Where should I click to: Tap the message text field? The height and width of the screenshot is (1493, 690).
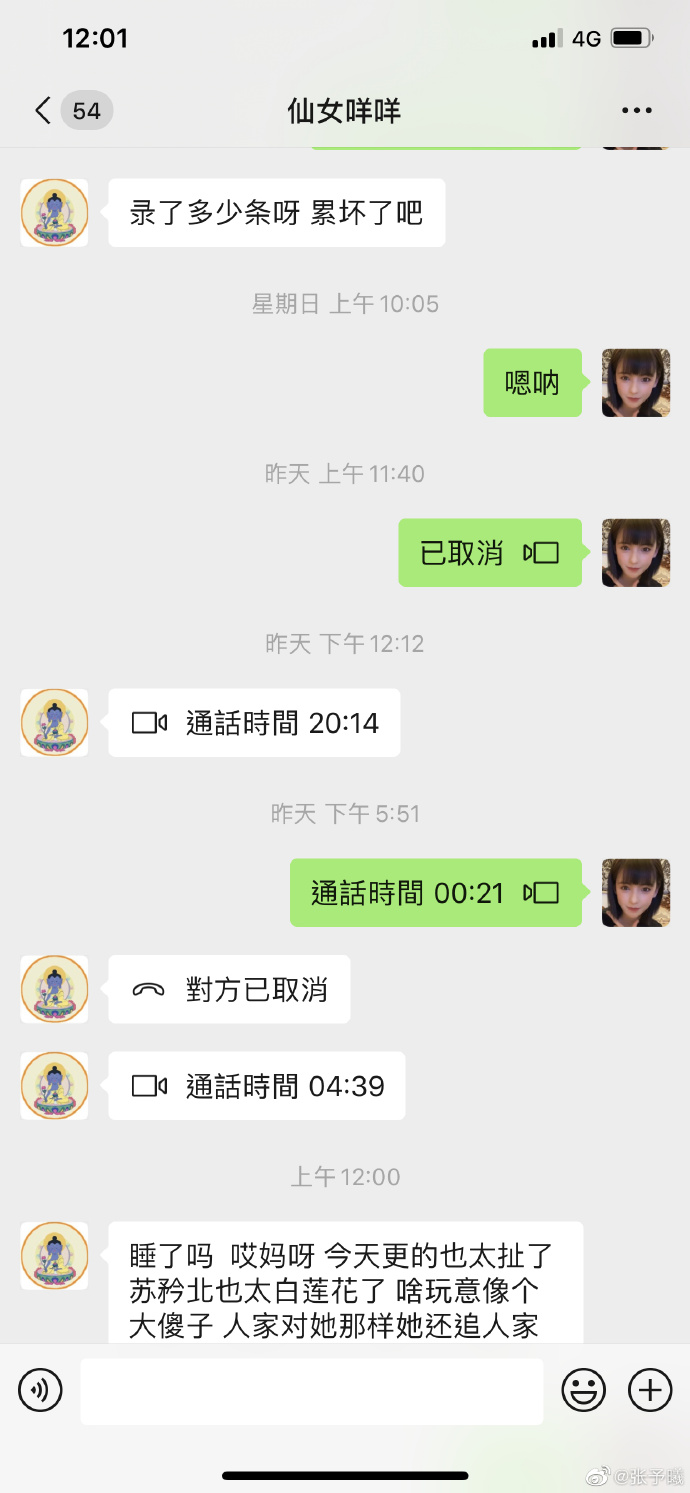coord(312,1390)
